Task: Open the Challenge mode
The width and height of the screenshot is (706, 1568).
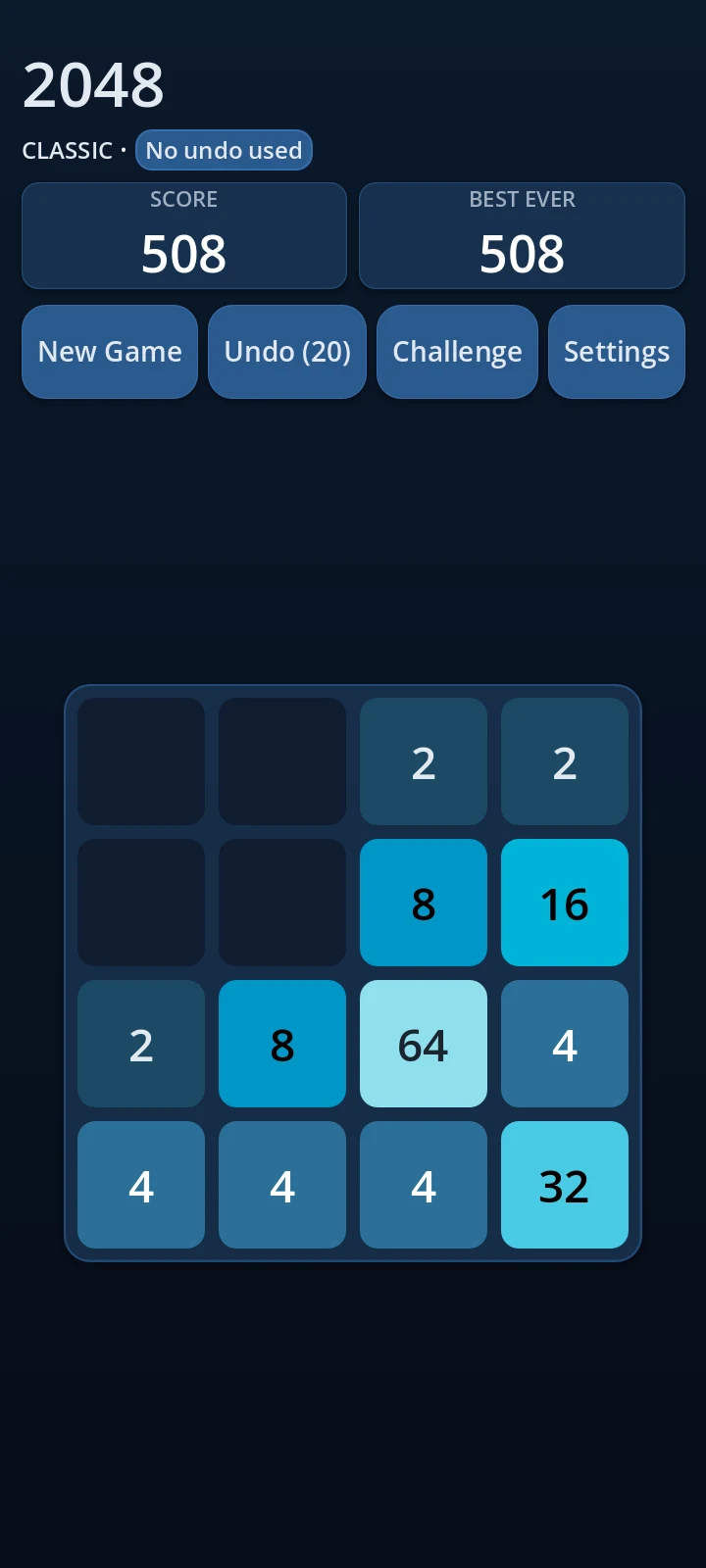Action: (457, 352)
